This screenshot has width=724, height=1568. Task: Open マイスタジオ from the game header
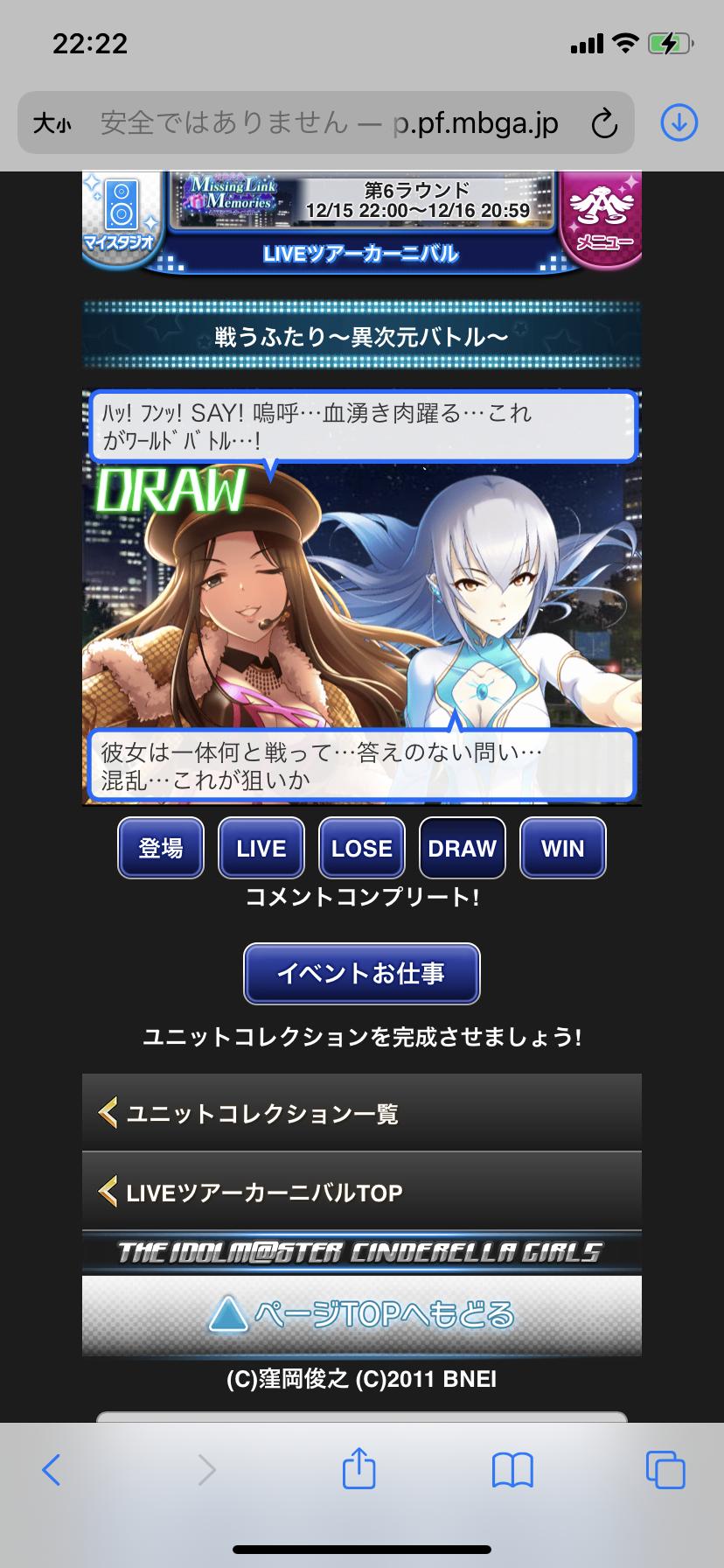point(122,219)
